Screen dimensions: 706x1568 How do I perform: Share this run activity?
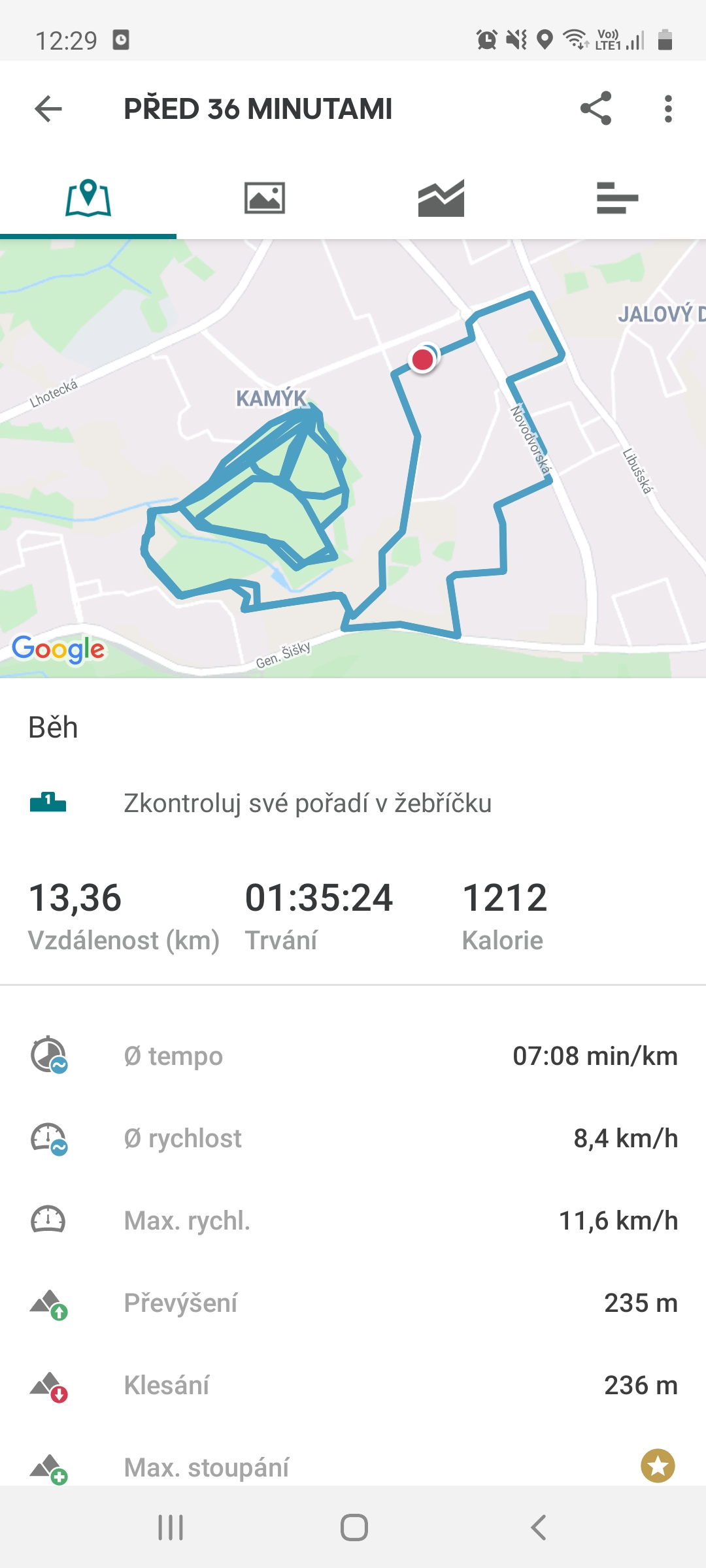596,108
